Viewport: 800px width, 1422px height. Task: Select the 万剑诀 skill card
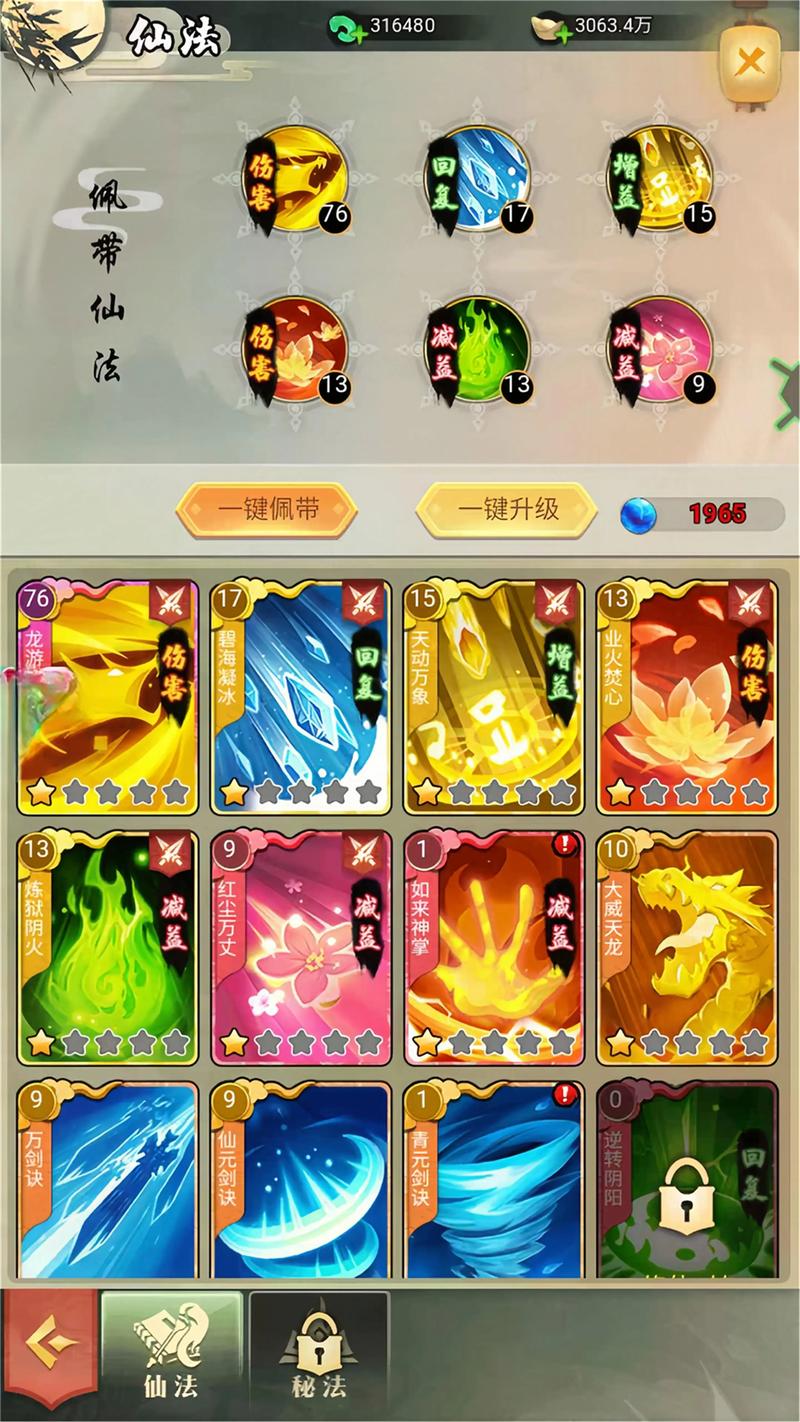pos(108,1180)
